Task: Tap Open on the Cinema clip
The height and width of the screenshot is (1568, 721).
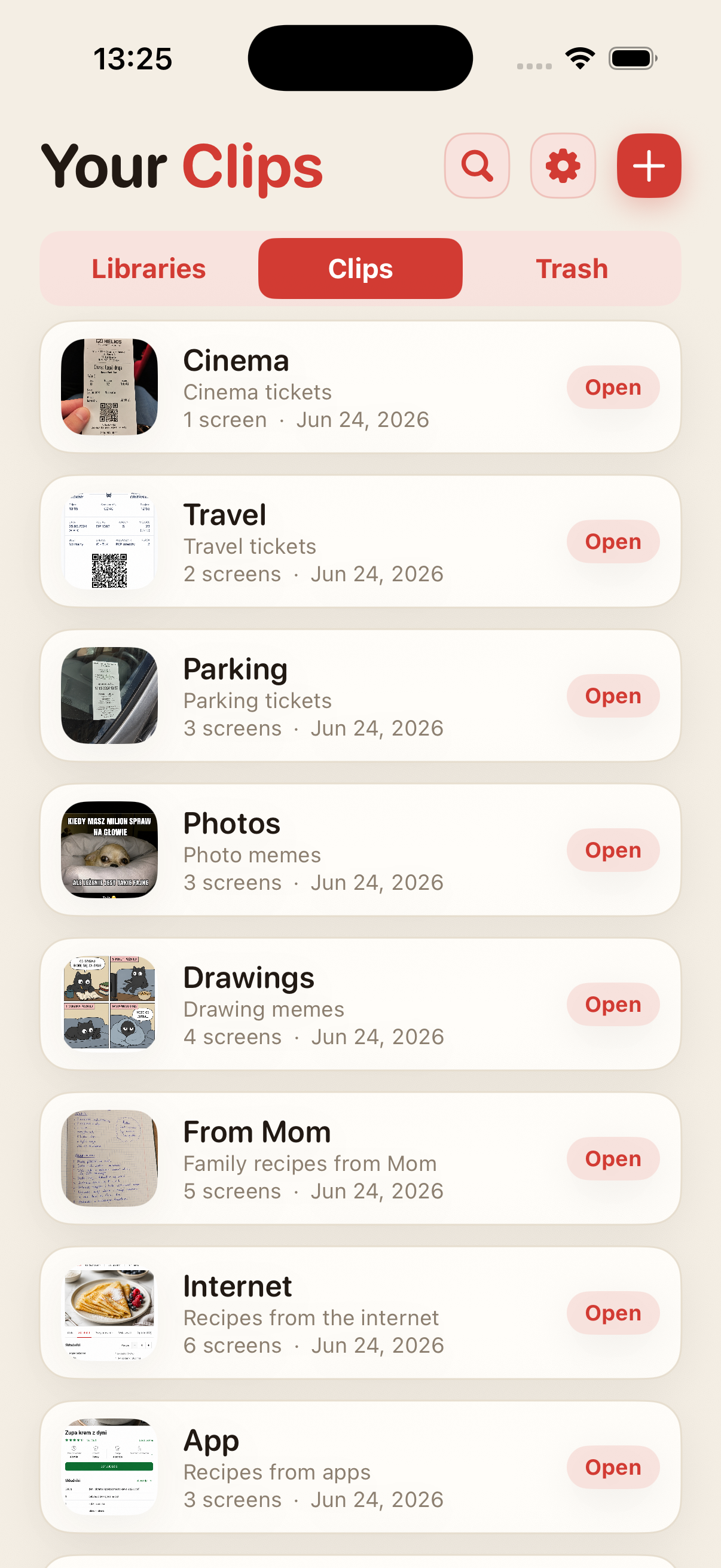Action: (613, 387)
